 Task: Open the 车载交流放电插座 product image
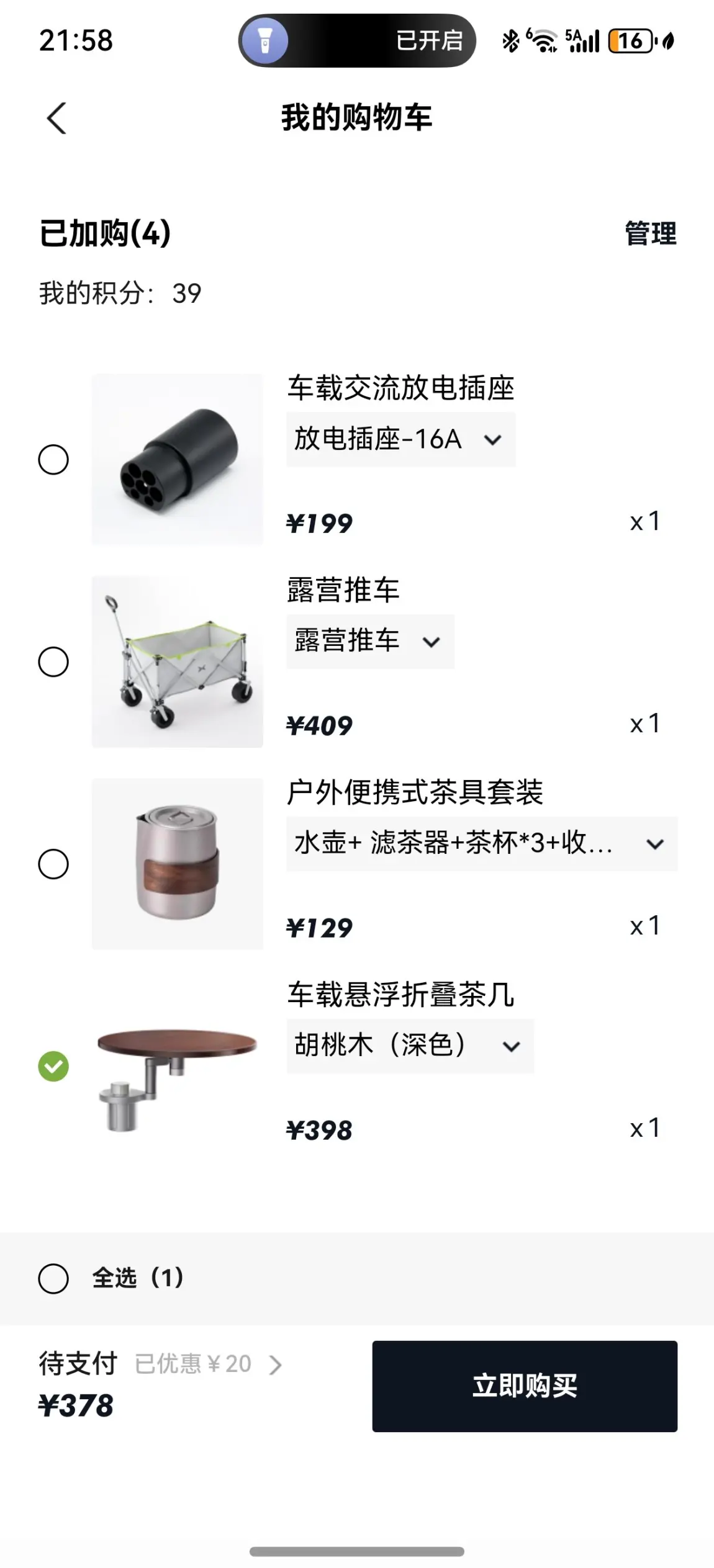[x=178, y=460]
